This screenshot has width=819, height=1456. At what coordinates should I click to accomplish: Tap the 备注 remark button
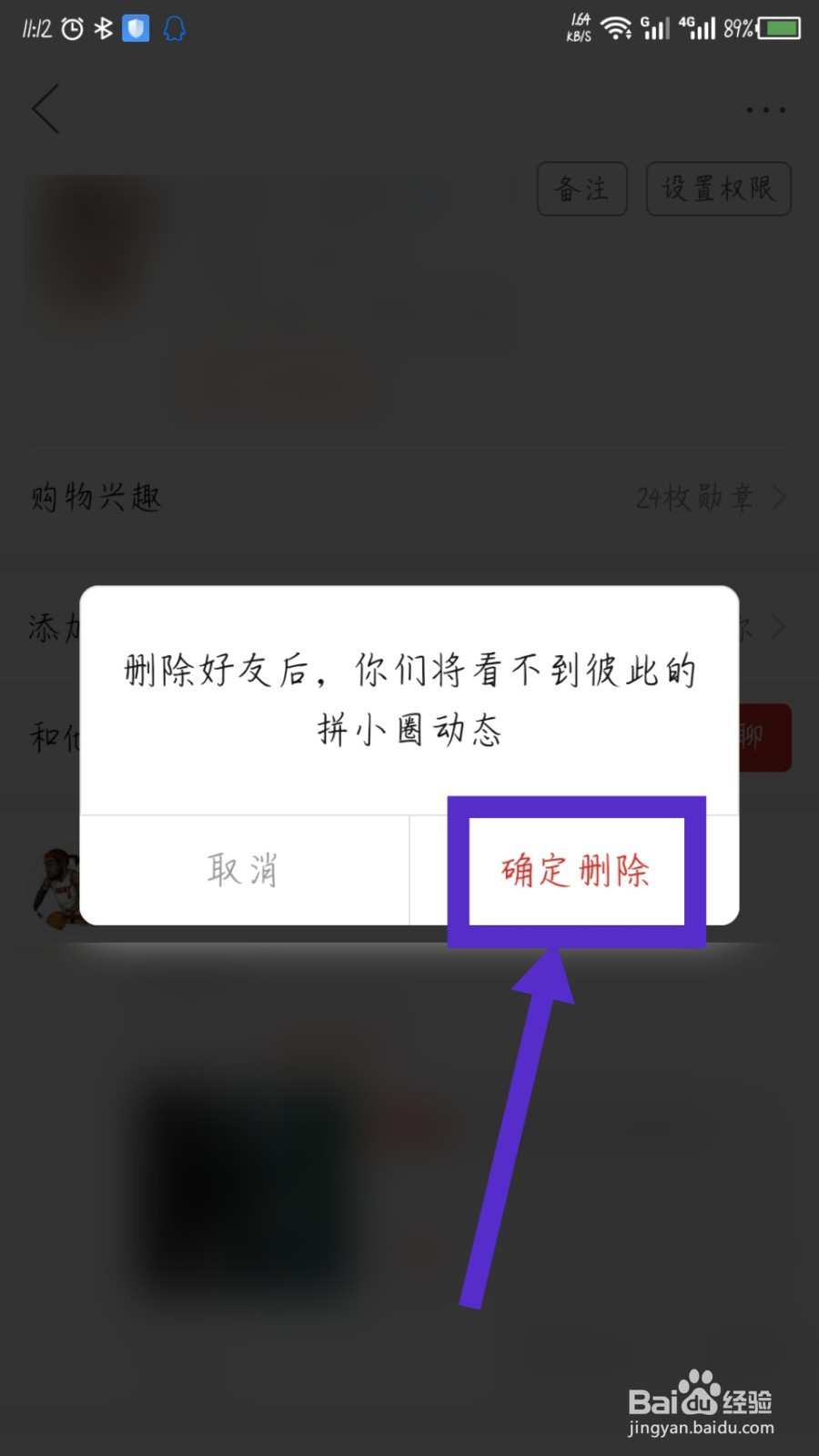(582, 189)
